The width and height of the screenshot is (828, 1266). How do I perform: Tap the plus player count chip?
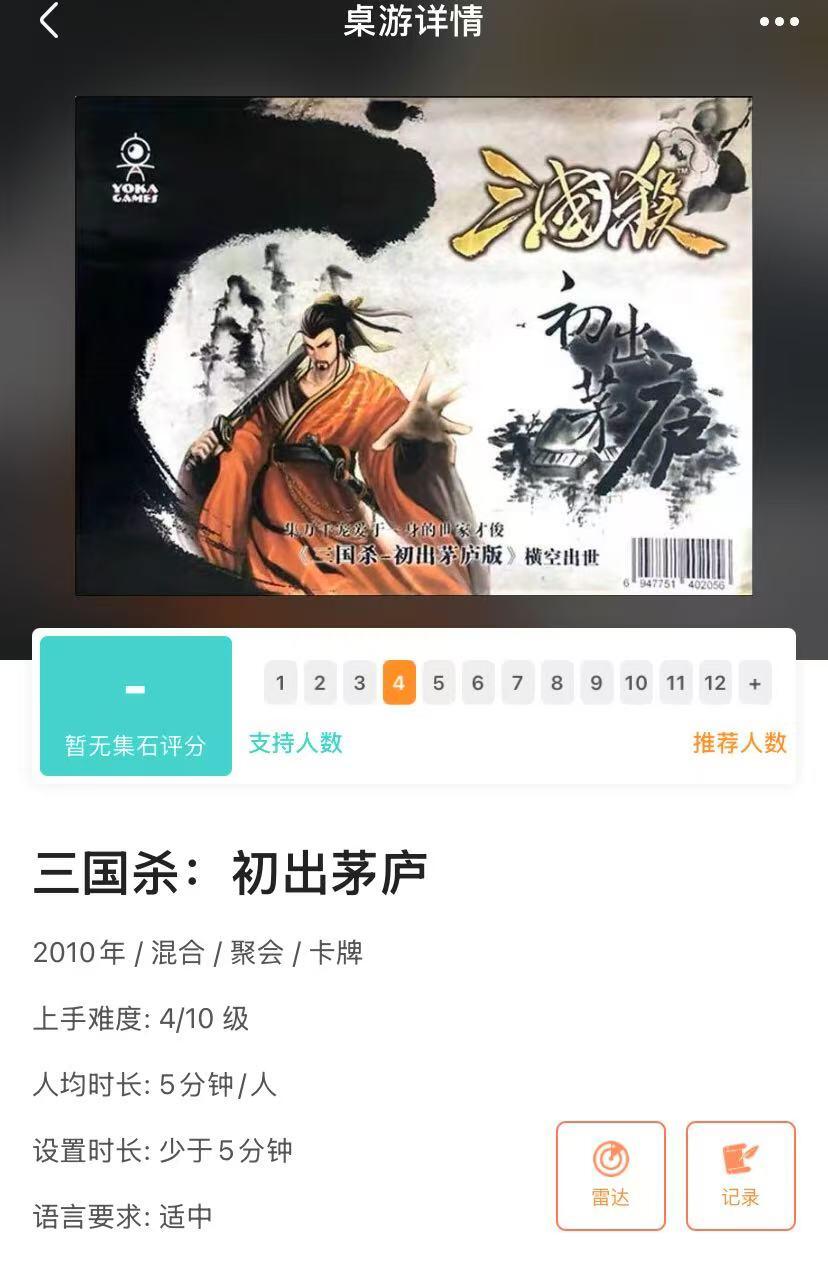coord(755,683)
